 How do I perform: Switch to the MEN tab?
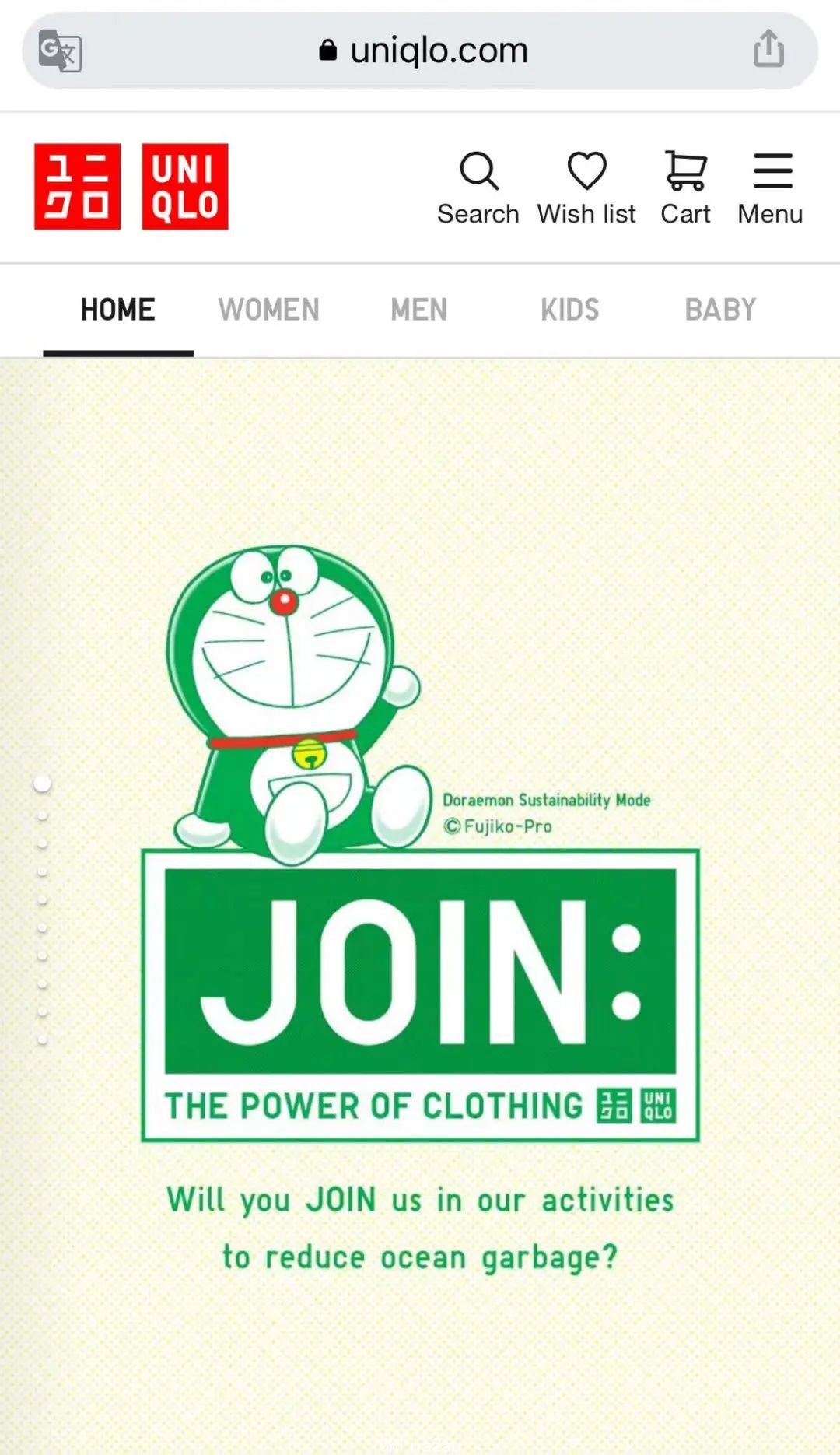419,310
